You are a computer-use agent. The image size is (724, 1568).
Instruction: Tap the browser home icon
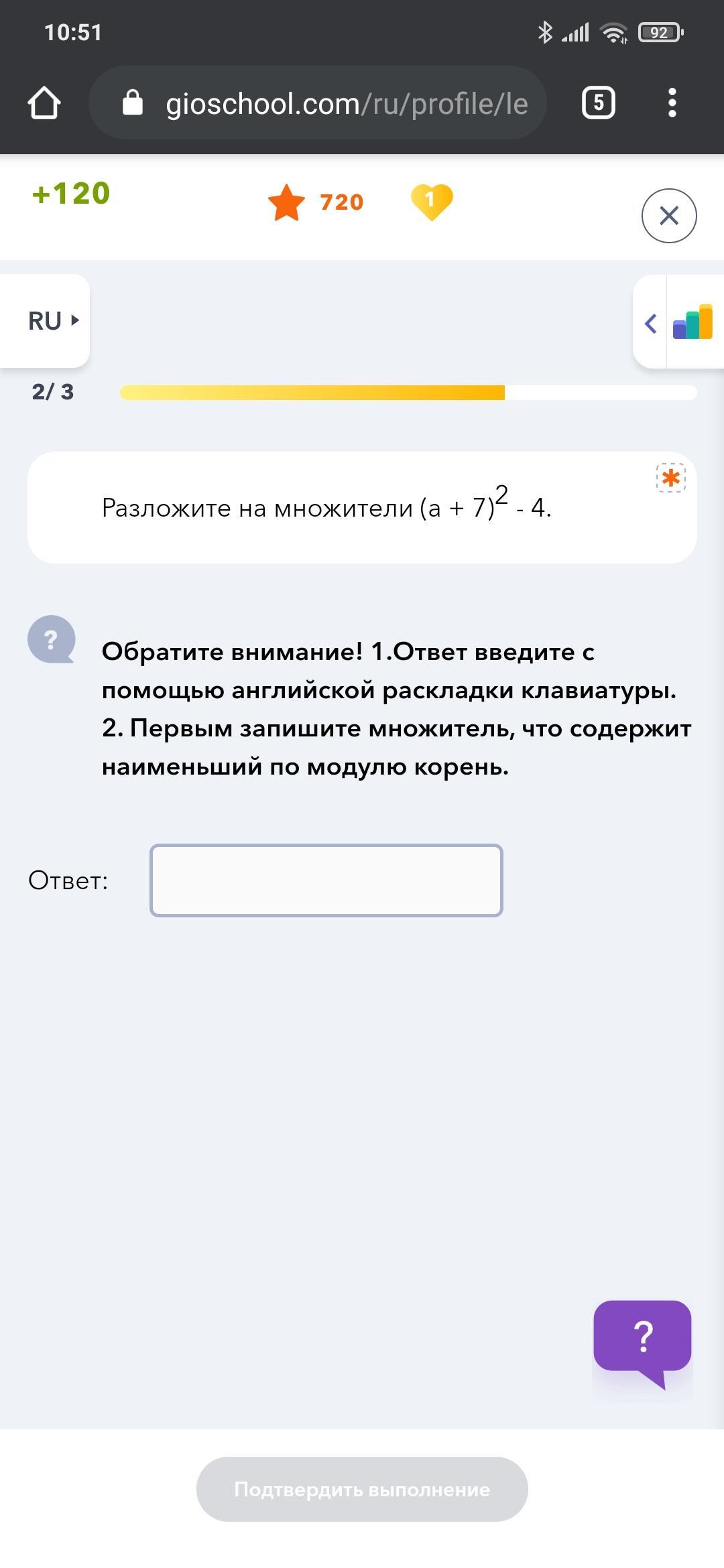[44, 103]
